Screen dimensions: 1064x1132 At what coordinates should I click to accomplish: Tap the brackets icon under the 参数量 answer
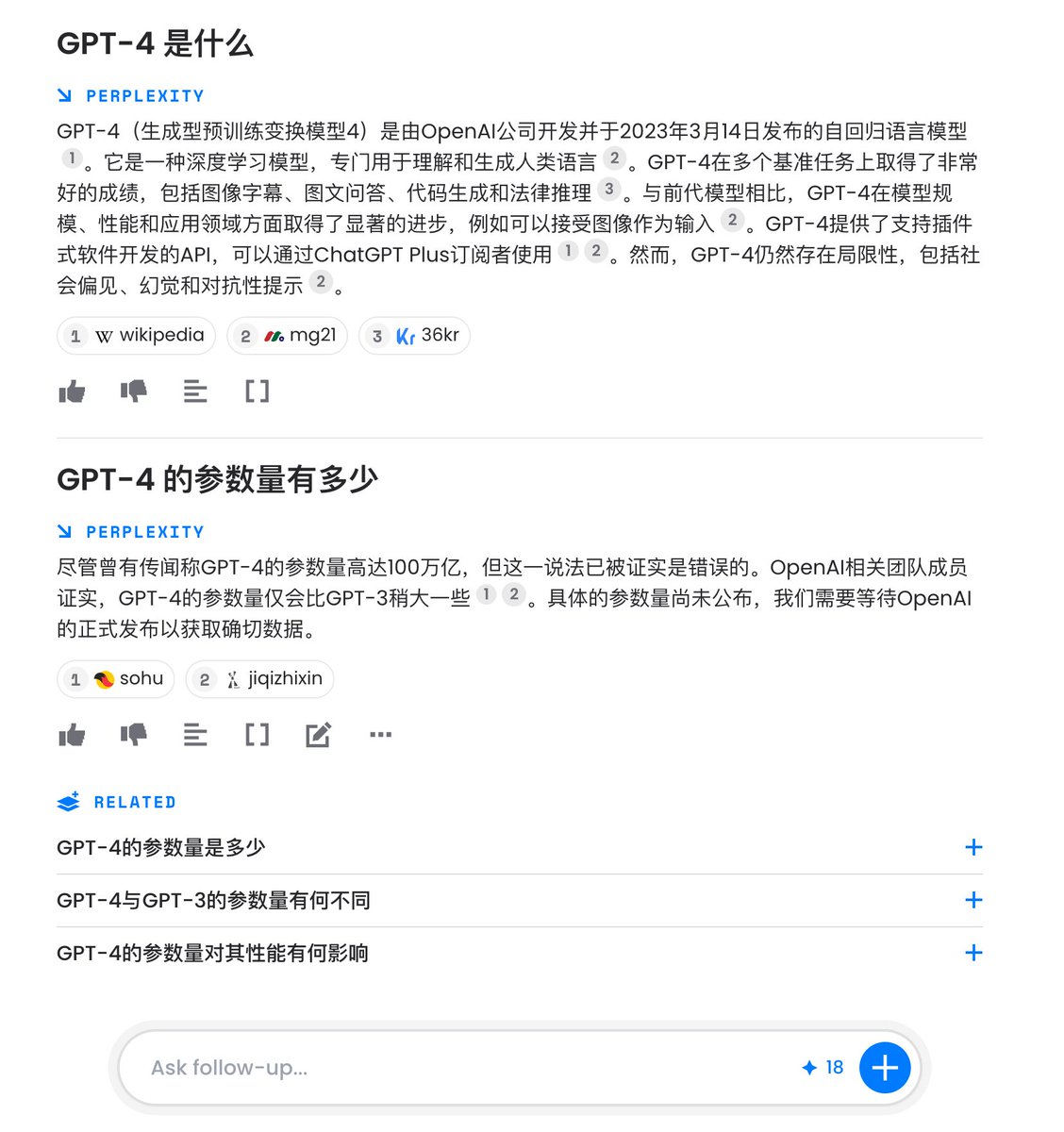[x=257, y=735]
